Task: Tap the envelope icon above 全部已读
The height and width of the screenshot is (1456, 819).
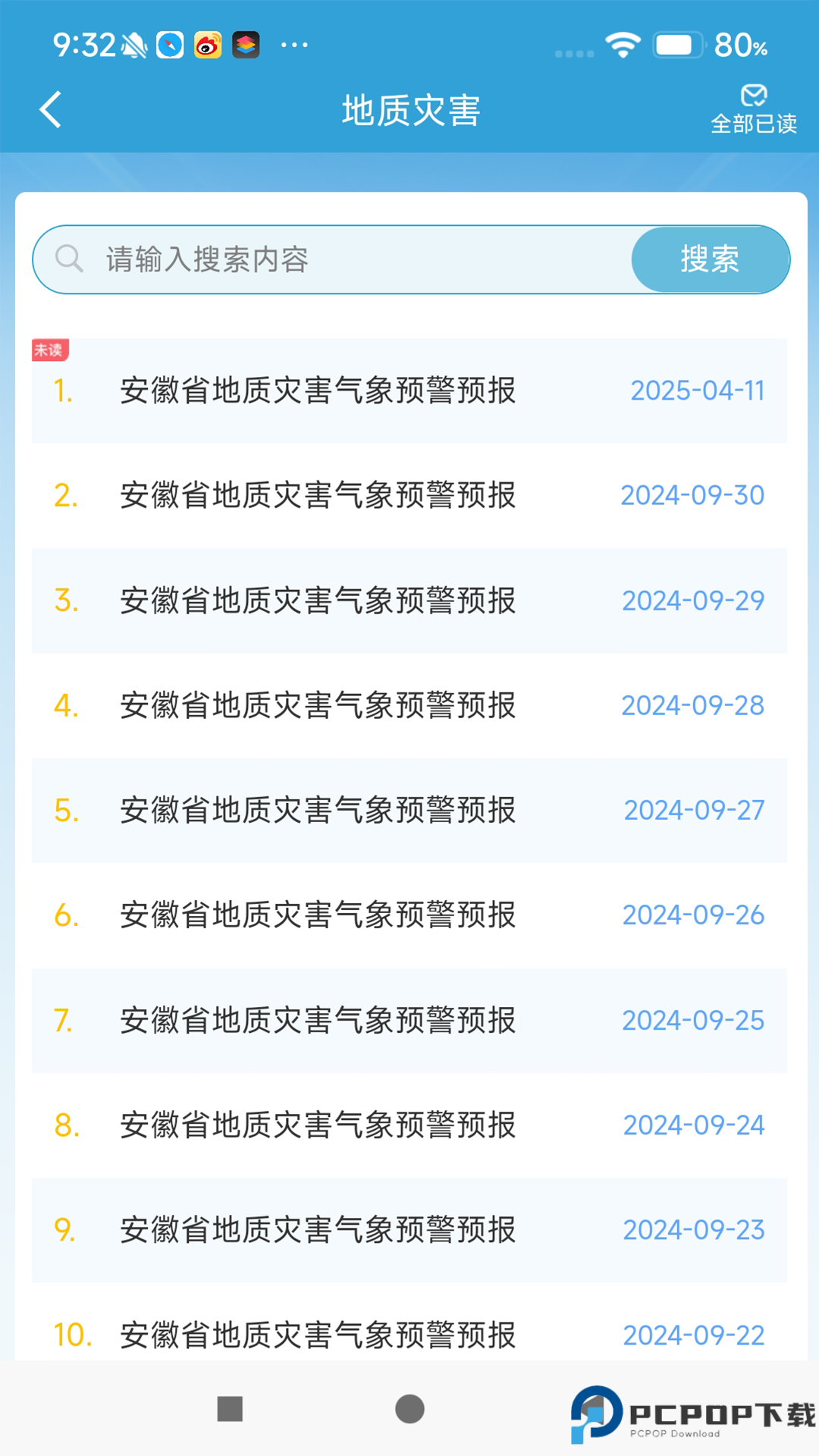Action: [x=752, y=96]
